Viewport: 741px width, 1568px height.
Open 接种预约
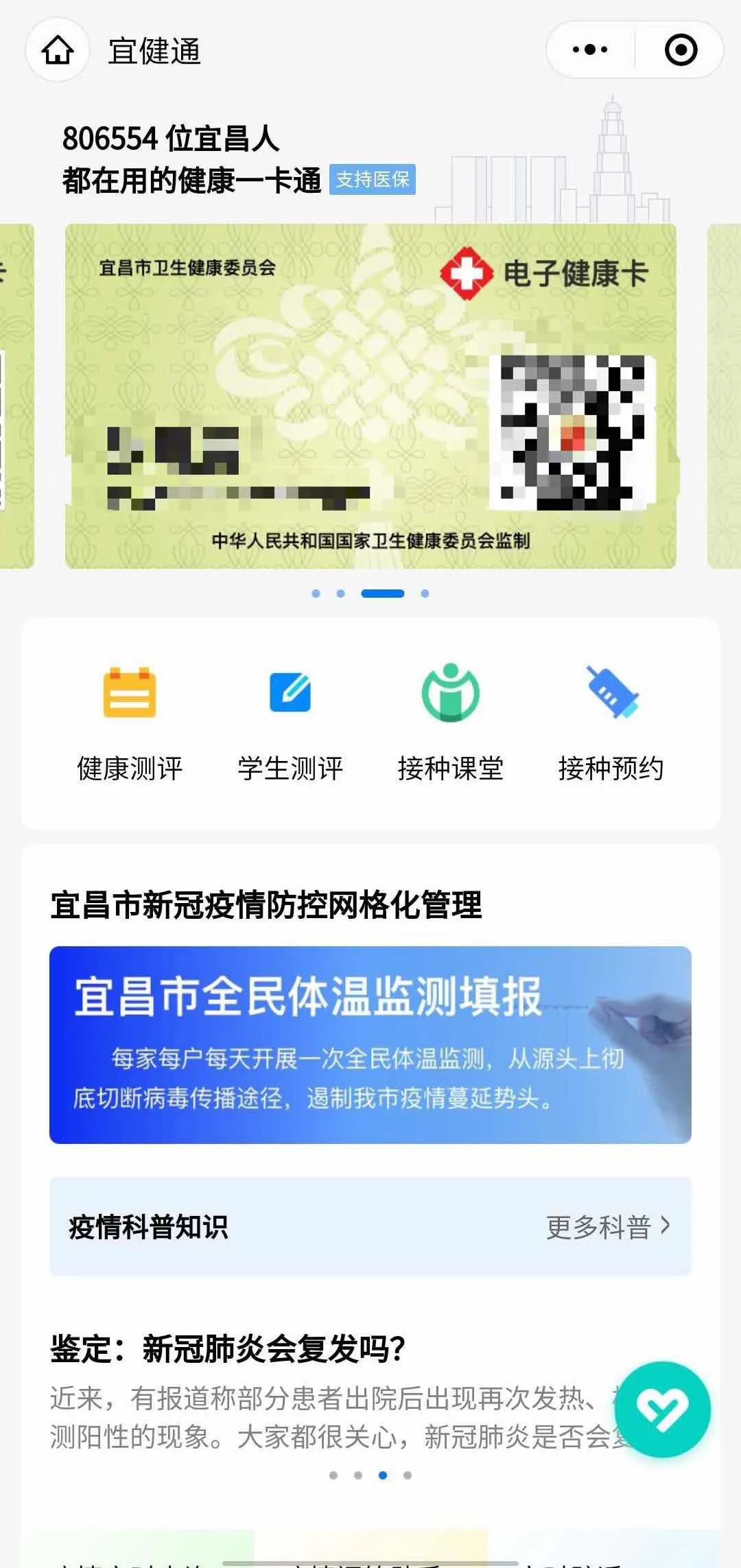tap(611, 724)
